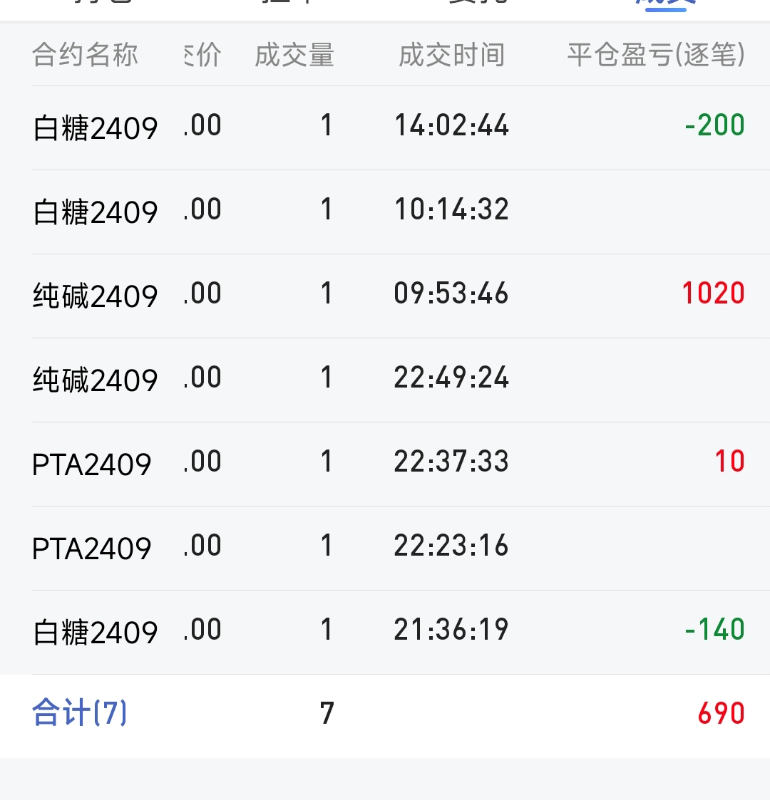Screen dimensions: 770x800
Task: Open the PTA2409 trade at 22:37:33
Action: coord(385,463)
